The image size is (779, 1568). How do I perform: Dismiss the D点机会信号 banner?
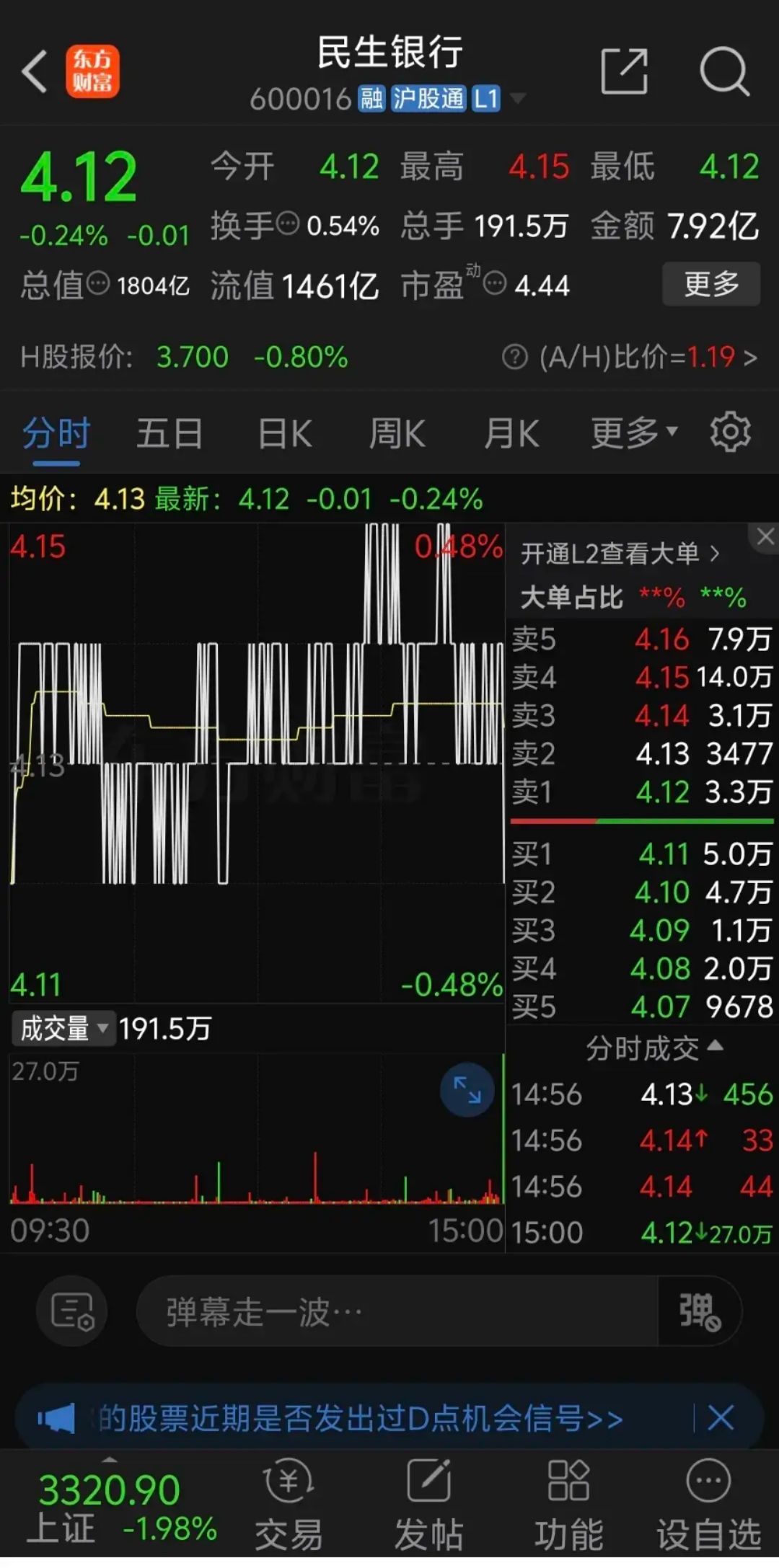coord(720,1418)
